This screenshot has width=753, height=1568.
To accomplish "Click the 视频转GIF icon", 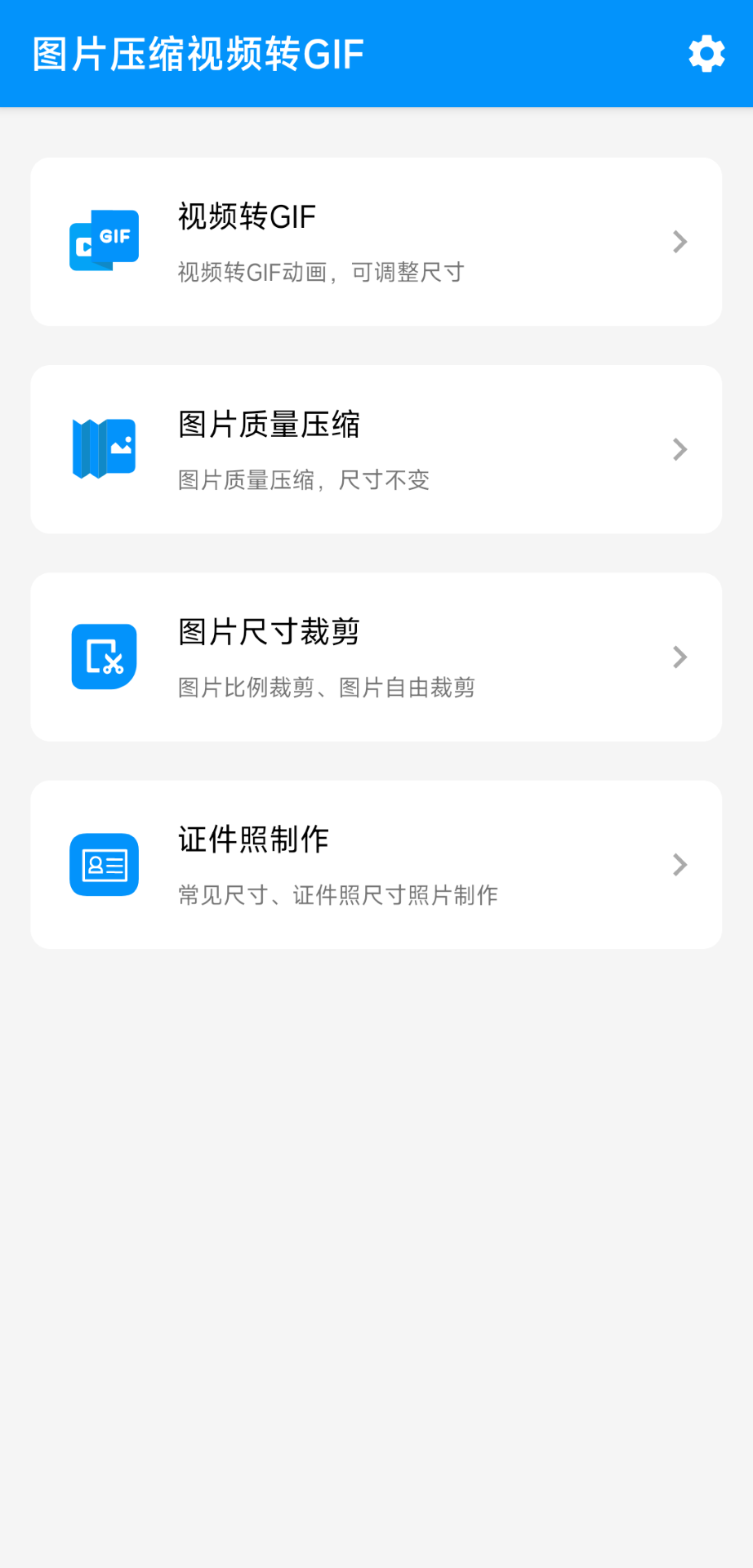I will click(103, 239).
